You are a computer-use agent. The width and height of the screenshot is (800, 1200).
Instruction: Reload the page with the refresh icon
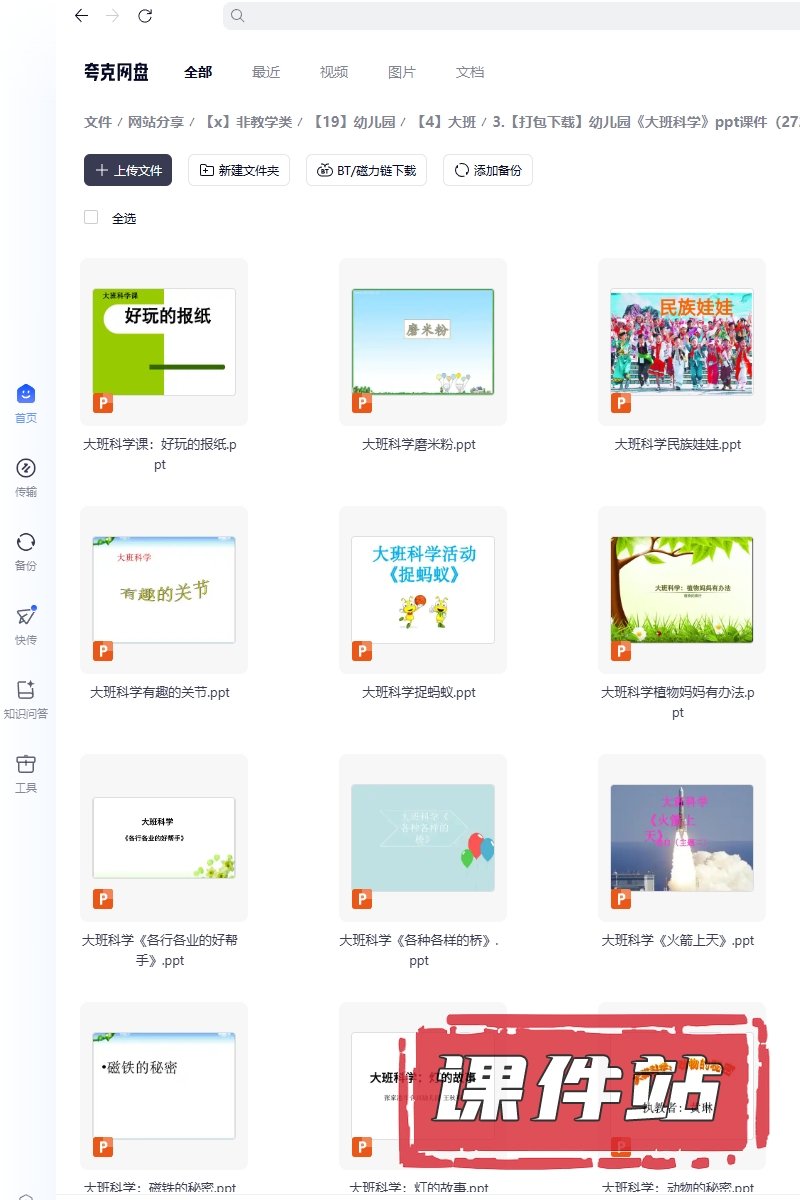(145, 16)
